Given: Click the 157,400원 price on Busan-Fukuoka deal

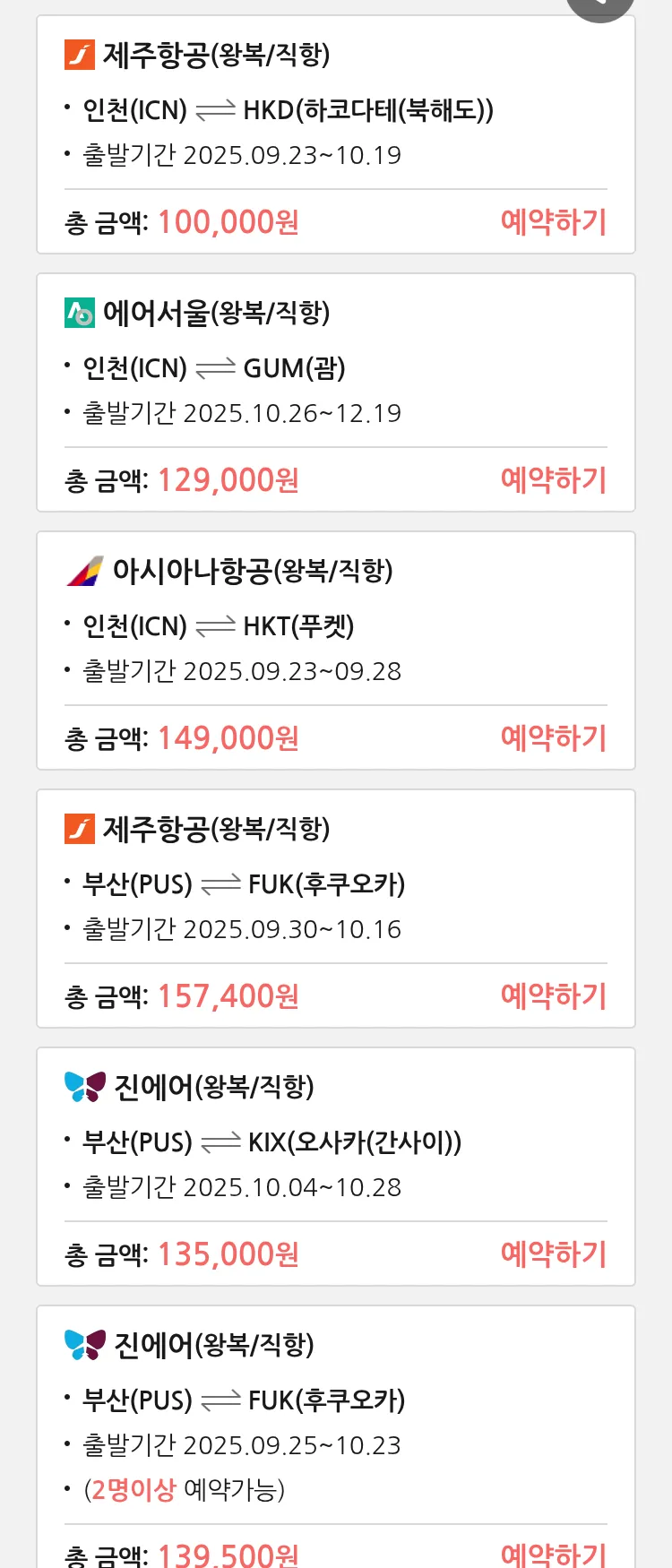Looking at the screenshot, I should 228,995.
